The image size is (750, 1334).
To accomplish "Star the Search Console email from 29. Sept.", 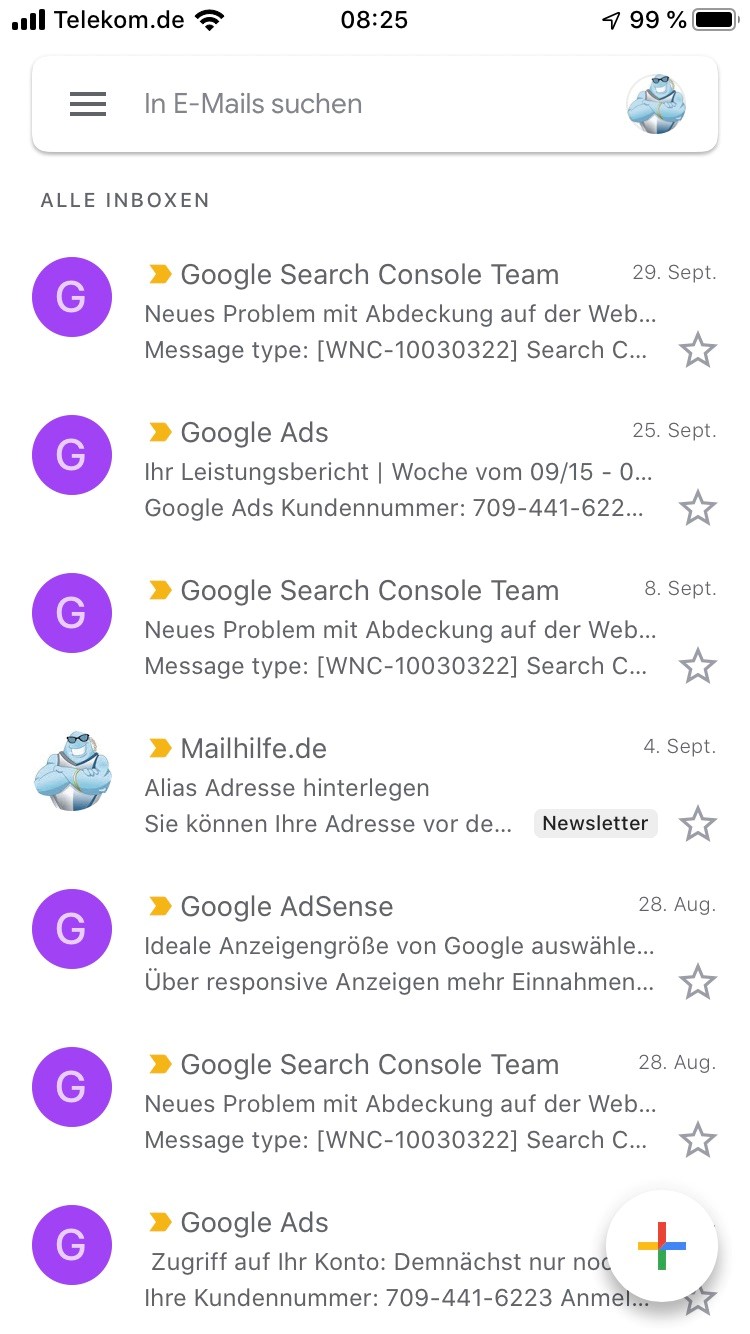I will [x=698, y=351].
